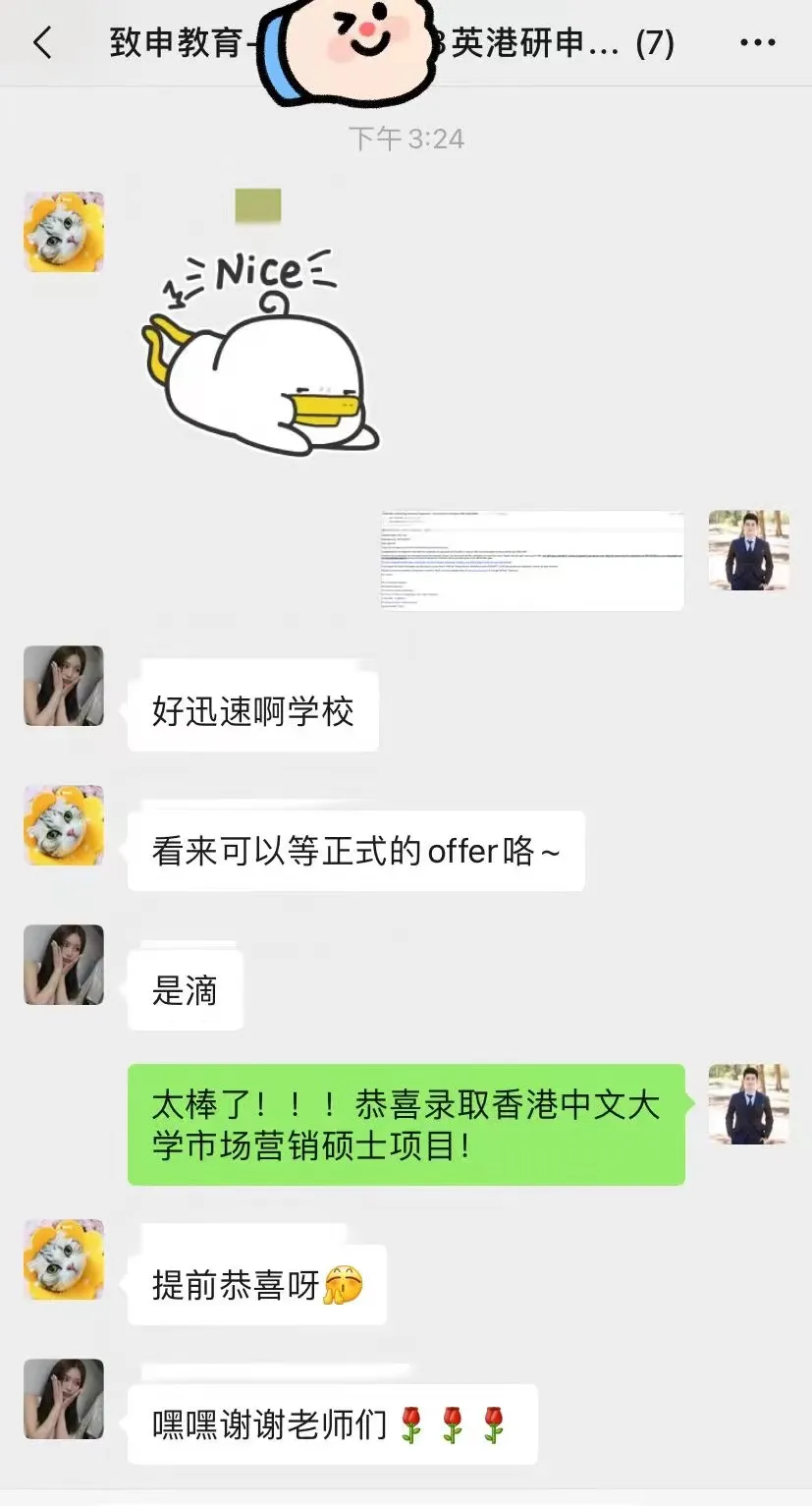This screenshot has width=812, height=1506.
Task: Open the group chat overflow menu
Action: (x=757, y=43)
